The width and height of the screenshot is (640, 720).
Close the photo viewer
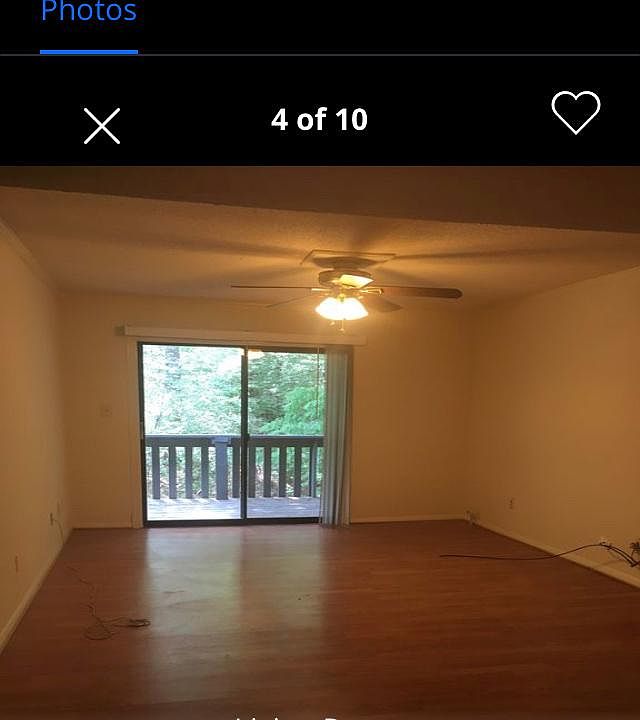[x=102, y=127]
